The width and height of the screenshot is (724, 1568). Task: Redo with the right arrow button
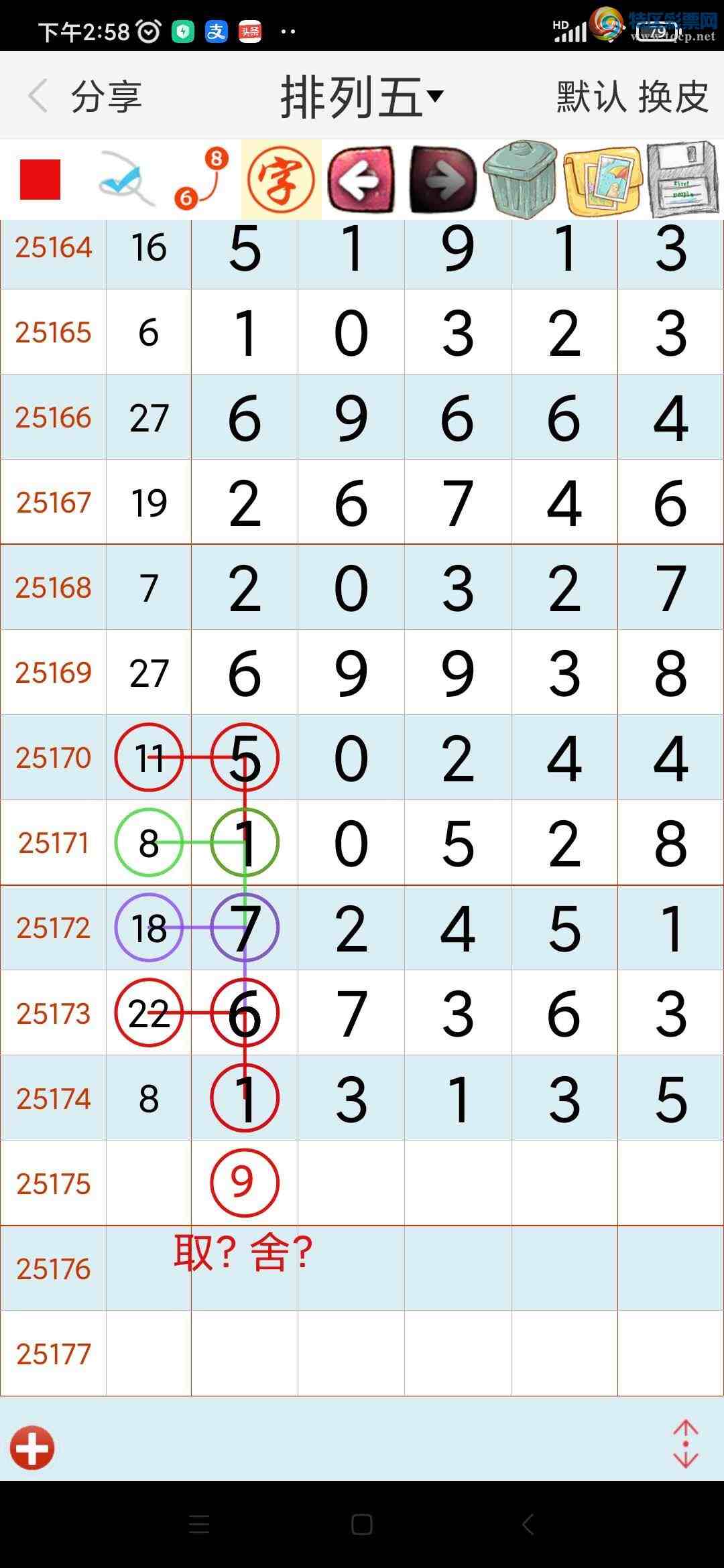pyautogui.click(x=442, y=179)
